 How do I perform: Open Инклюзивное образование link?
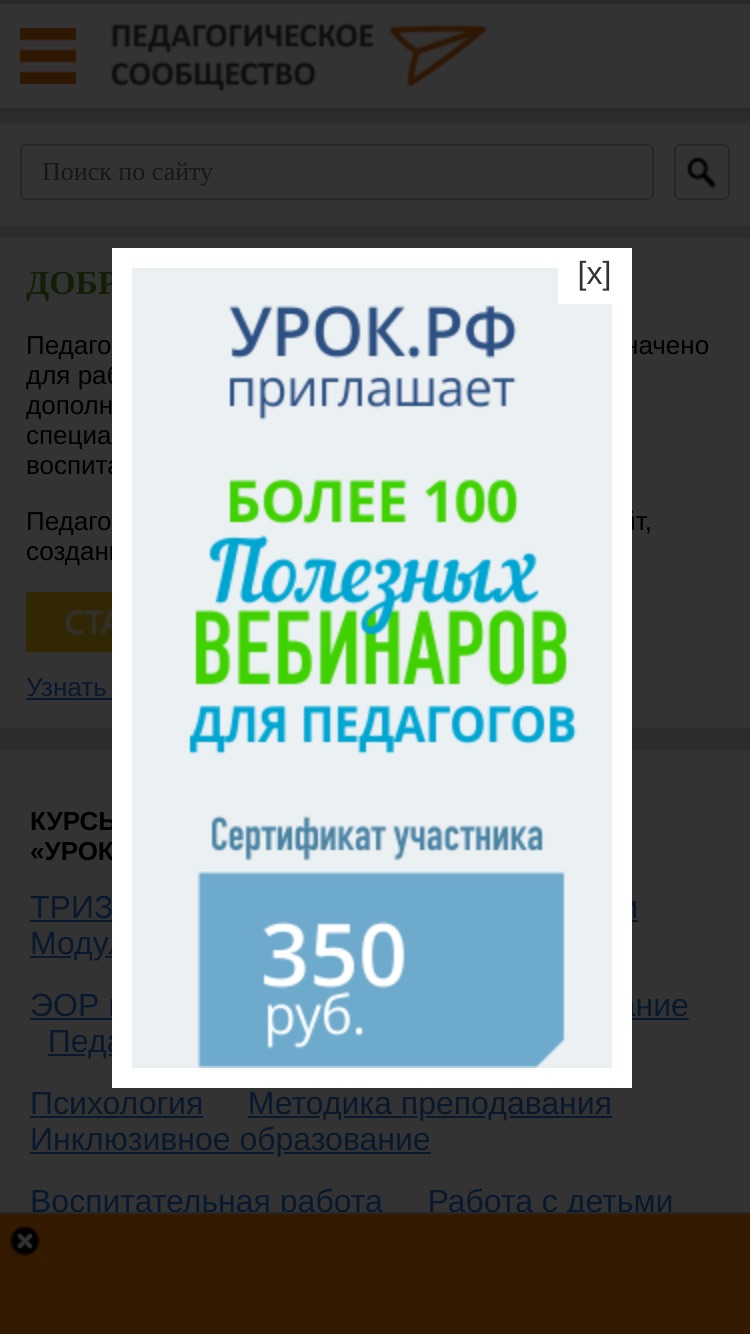pos(230,1140)
